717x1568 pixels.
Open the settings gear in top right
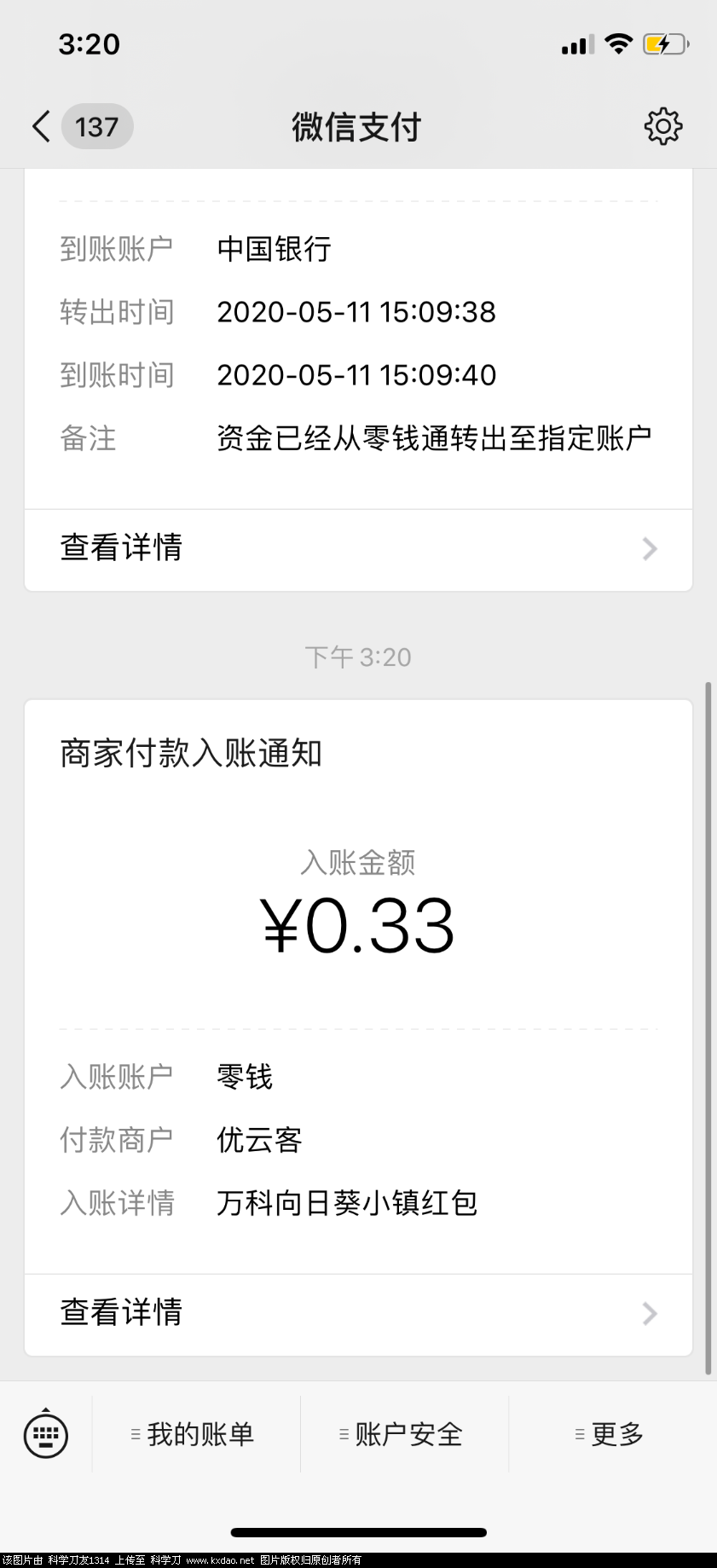click(662, 125)
